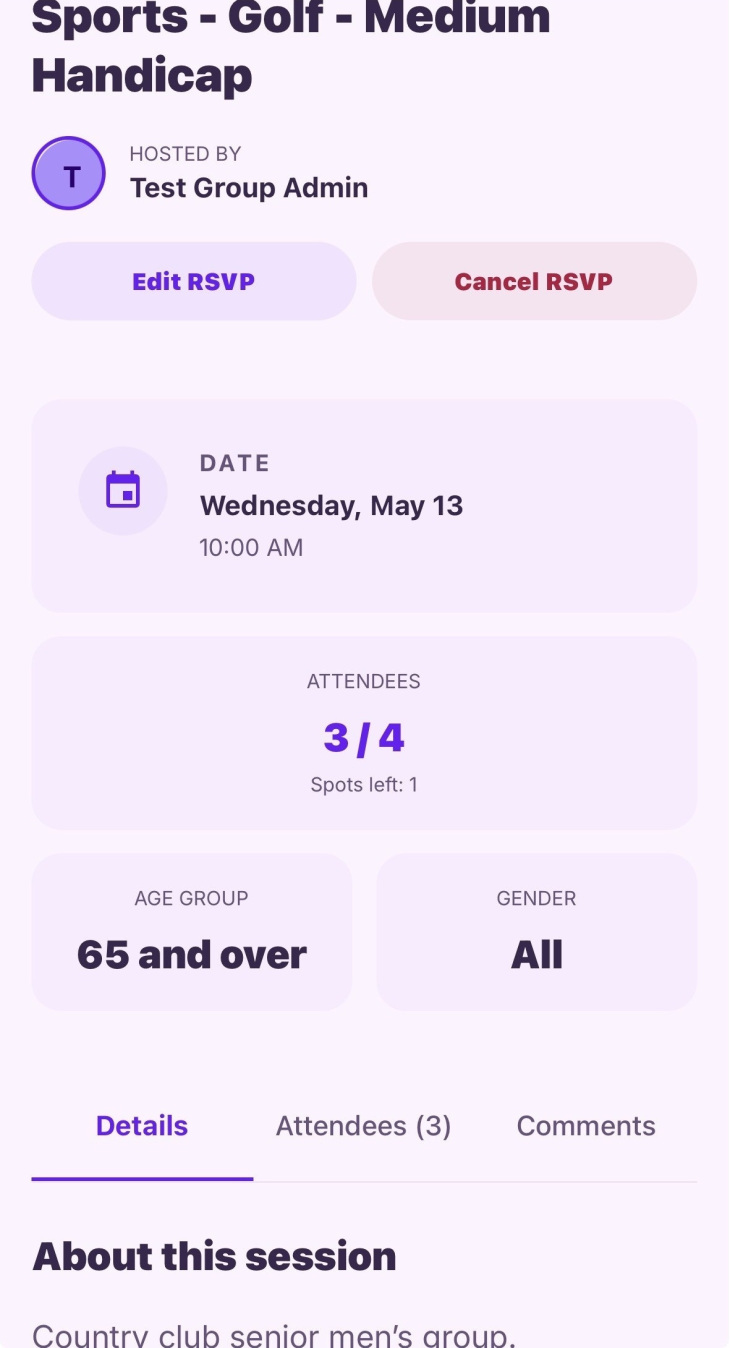The image size is (730, 1348).
Task: Select the Details tab
Action: point(142,1126)
